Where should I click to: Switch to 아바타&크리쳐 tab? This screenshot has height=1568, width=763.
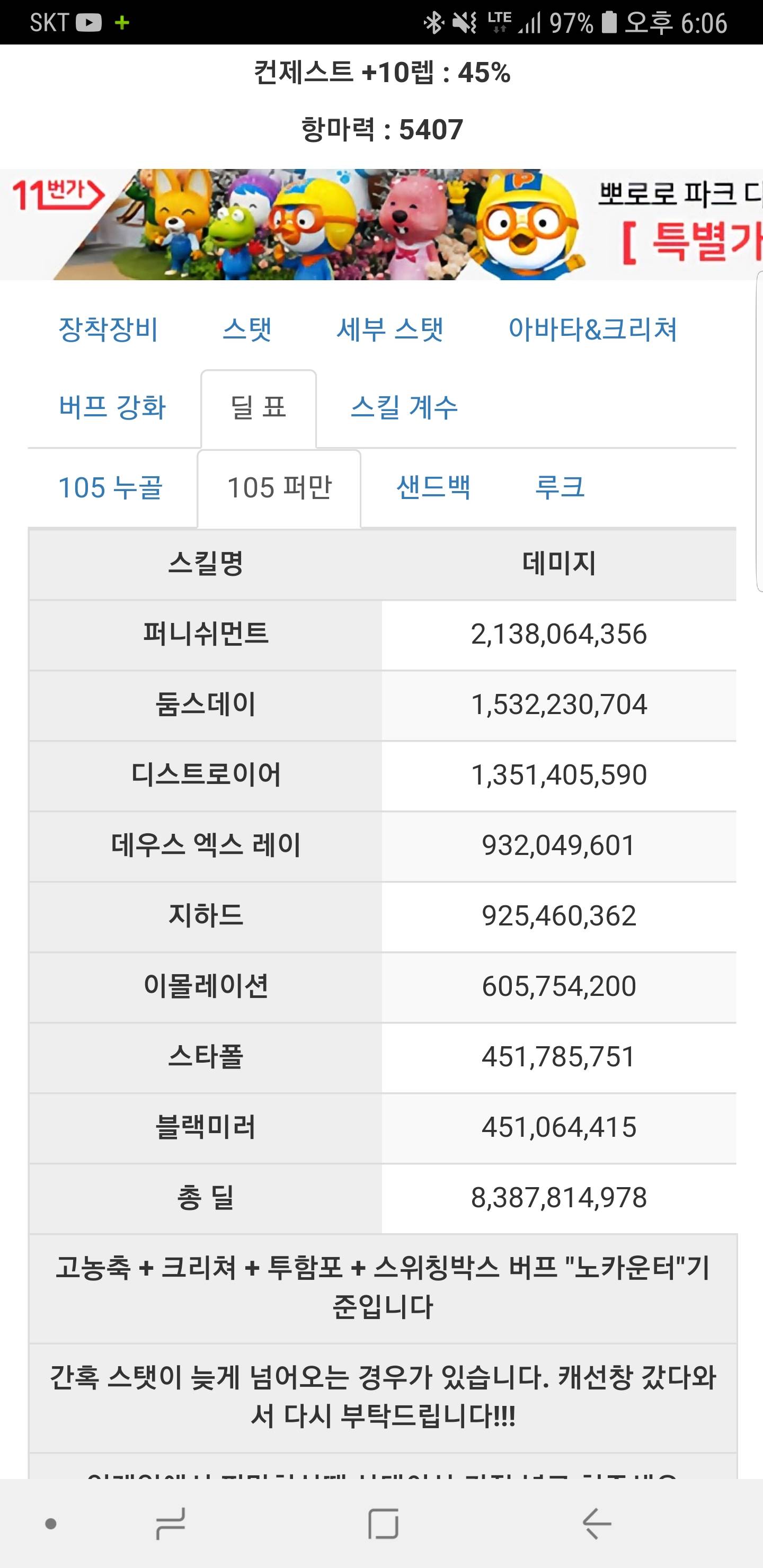[592, 329]
